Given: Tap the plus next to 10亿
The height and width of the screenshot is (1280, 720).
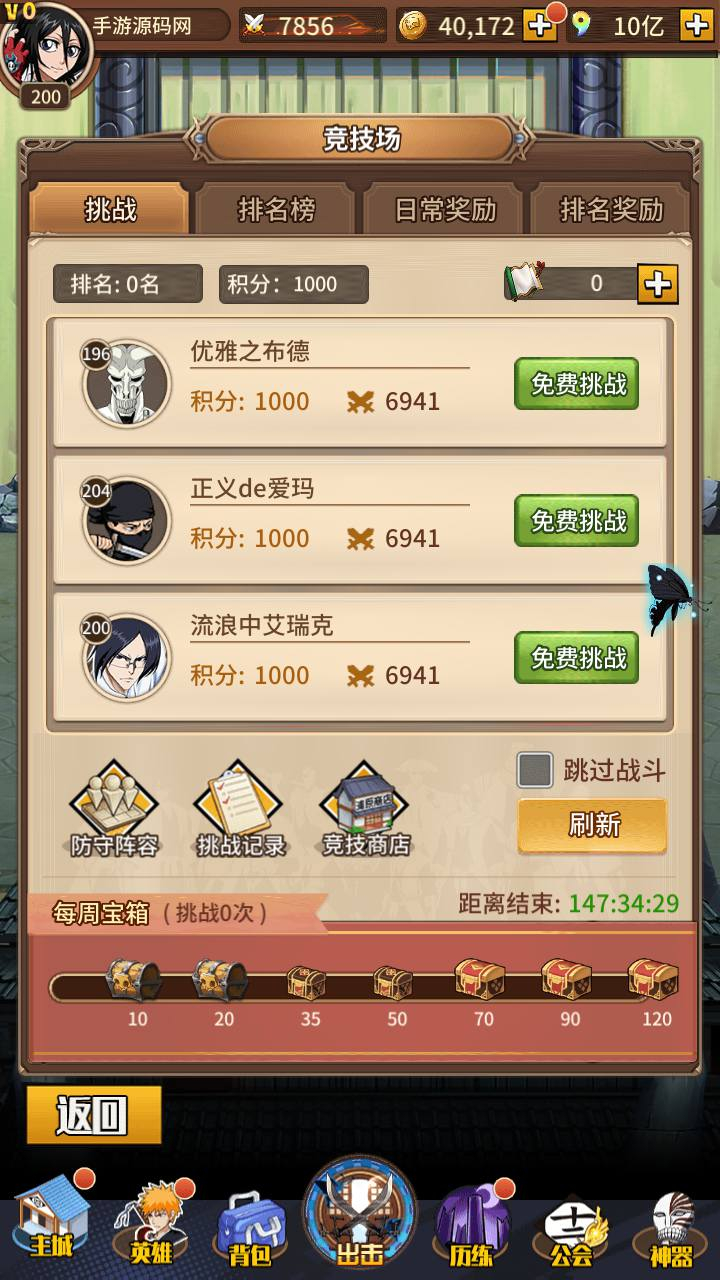Looking at the screenshot, I should [x=696, y=26].
